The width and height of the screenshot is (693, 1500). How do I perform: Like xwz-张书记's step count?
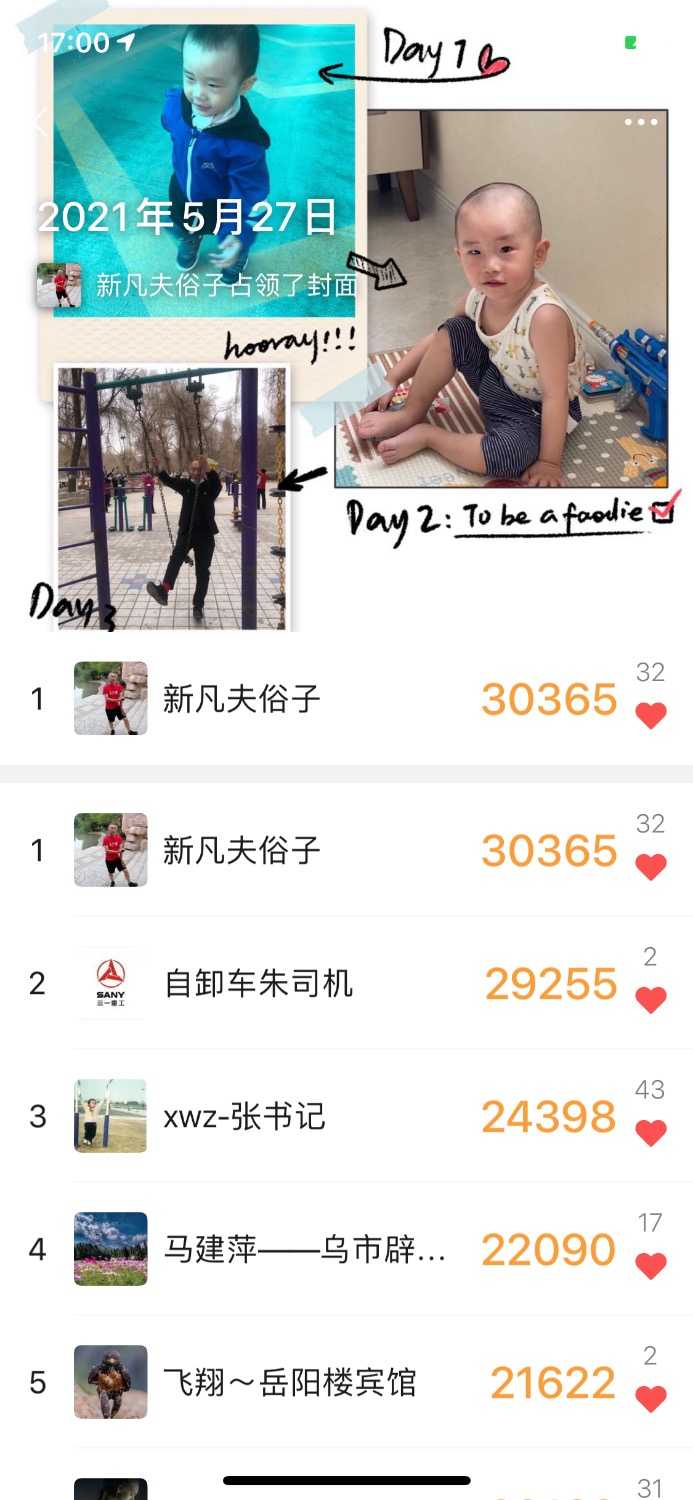(651, 1133)
